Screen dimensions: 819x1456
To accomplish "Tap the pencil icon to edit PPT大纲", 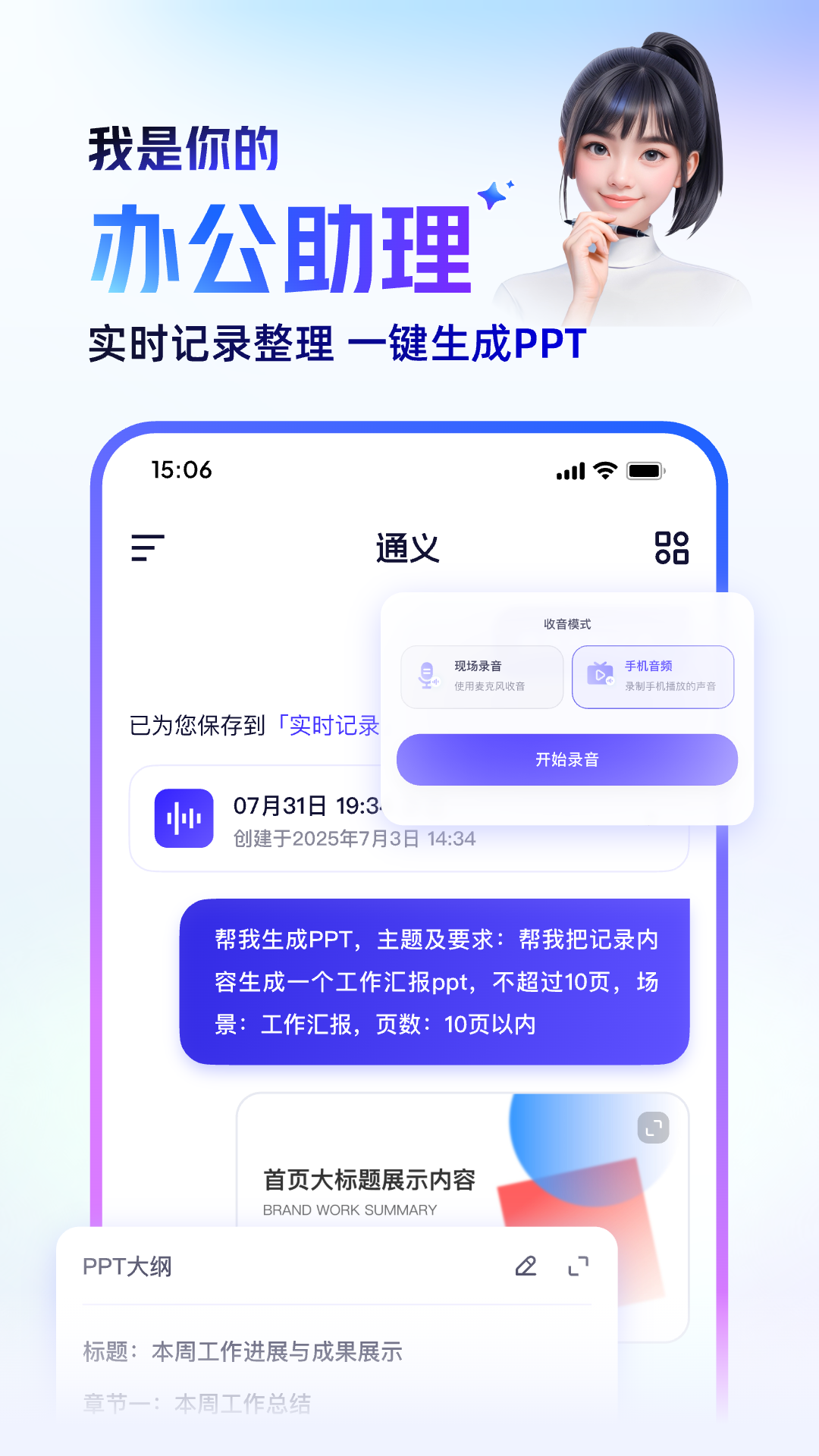I will click(x=525, y=1266).
